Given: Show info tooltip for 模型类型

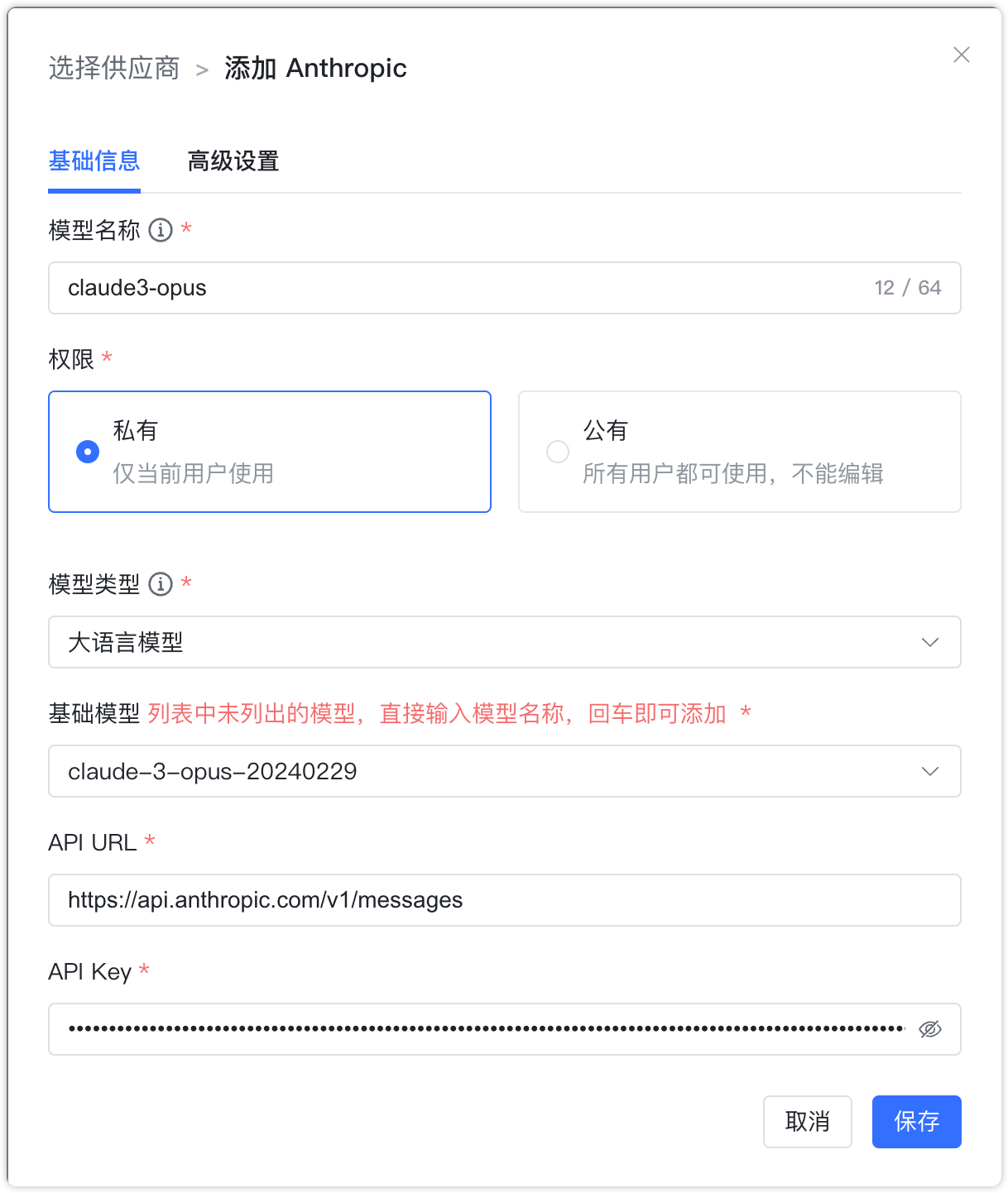Looking at the screenshot, I should pos(161,584).
